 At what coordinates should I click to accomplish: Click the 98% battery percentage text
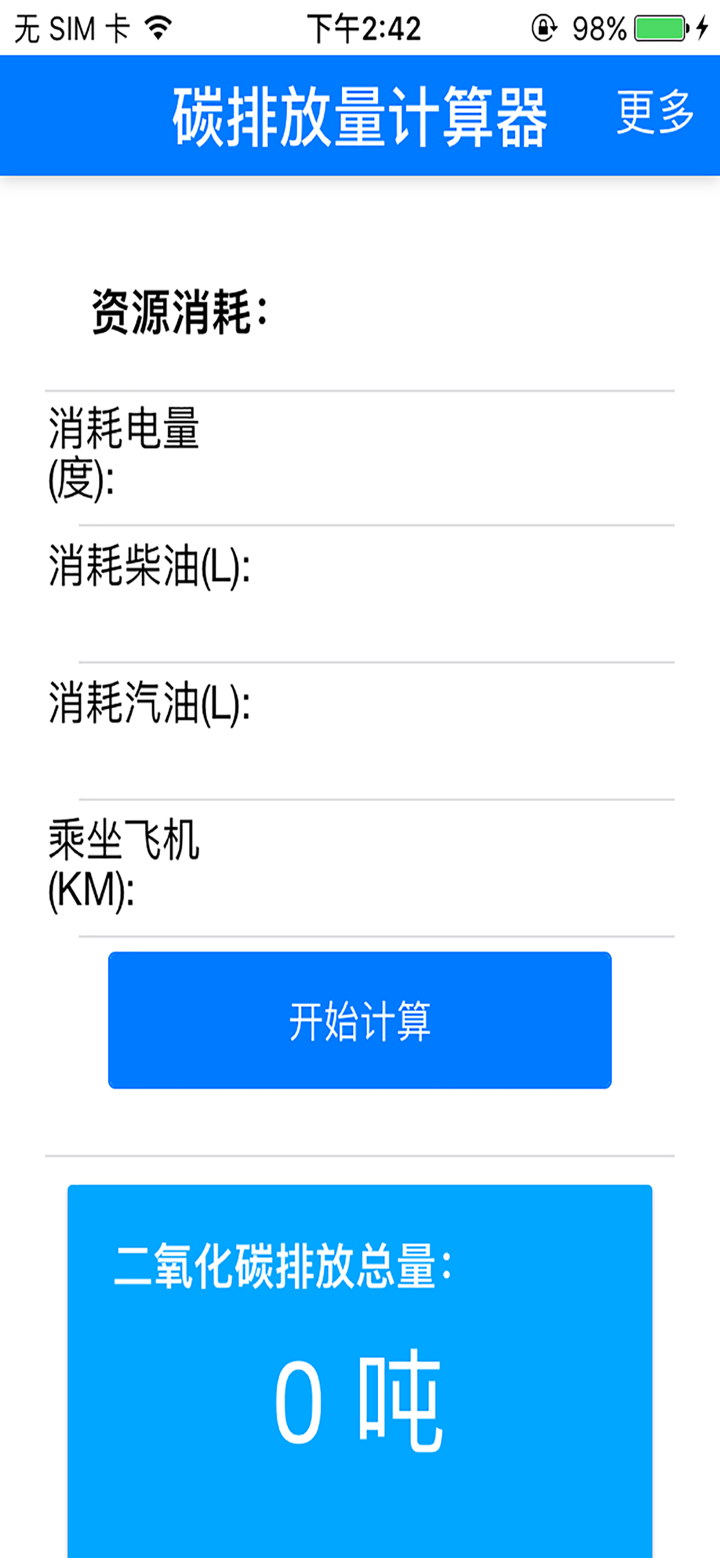pyautogui.click(x=601, y=27)
